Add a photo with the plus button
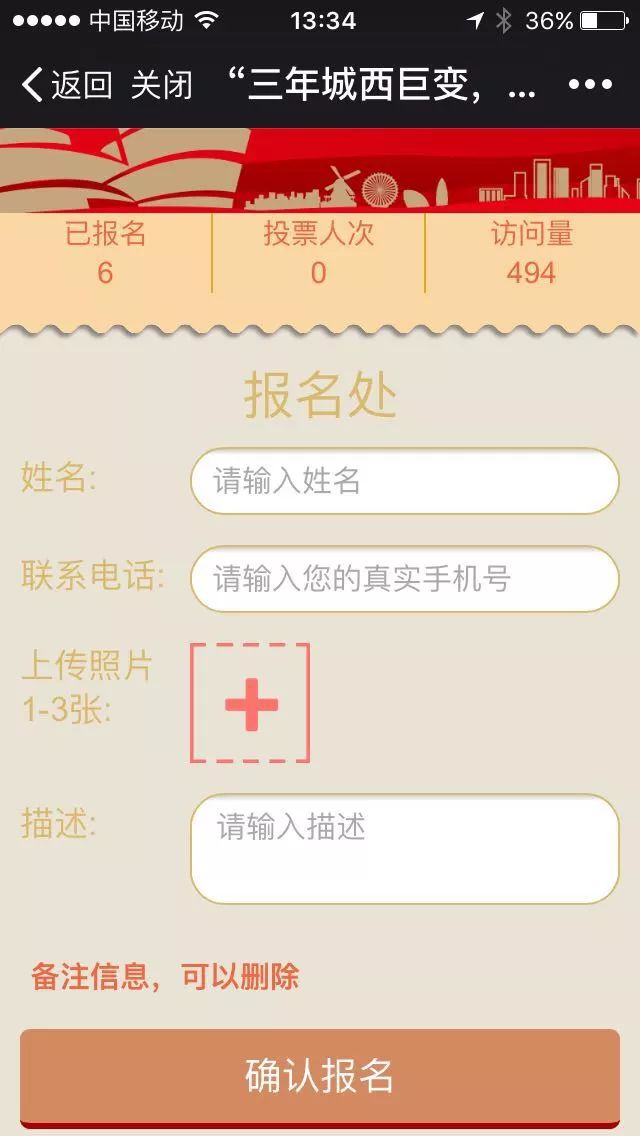Image resolution: width=640 pixels, height=1136 pixels. [x=250, y=703]
